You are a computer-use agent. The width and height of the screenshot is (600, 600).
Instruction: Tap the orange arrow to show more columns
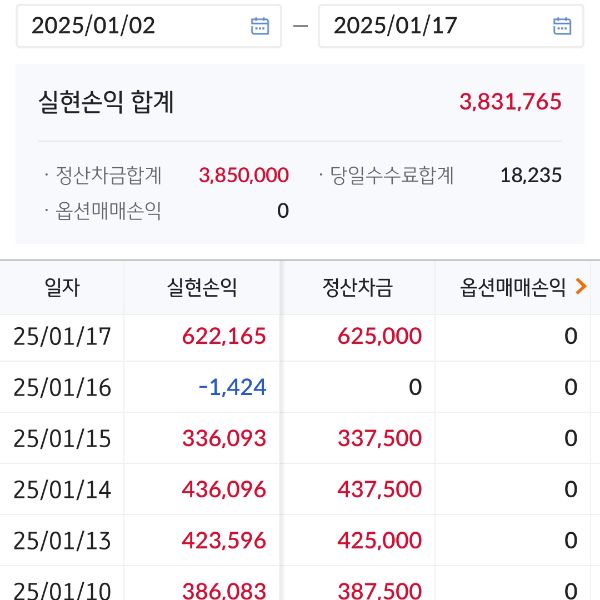pyautogui.click(x=582, y=288)
